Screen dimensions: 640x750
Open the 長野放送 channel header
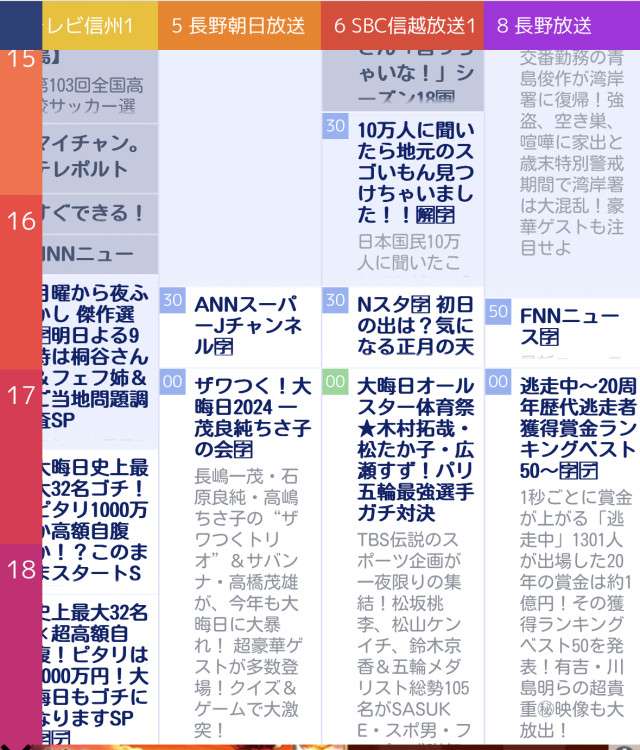pos(560,26)
